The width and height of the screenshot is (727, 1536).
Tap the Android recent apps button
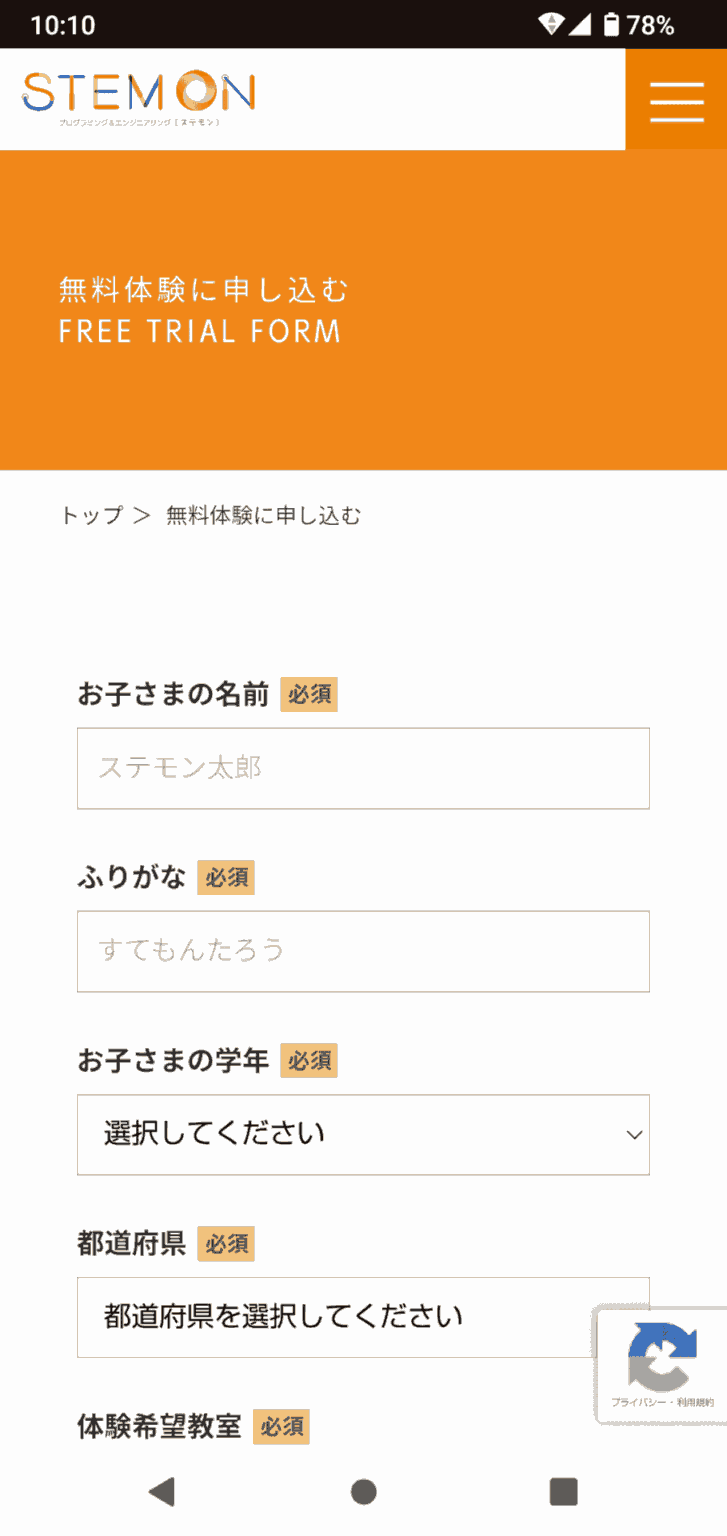pos(563,1489)
